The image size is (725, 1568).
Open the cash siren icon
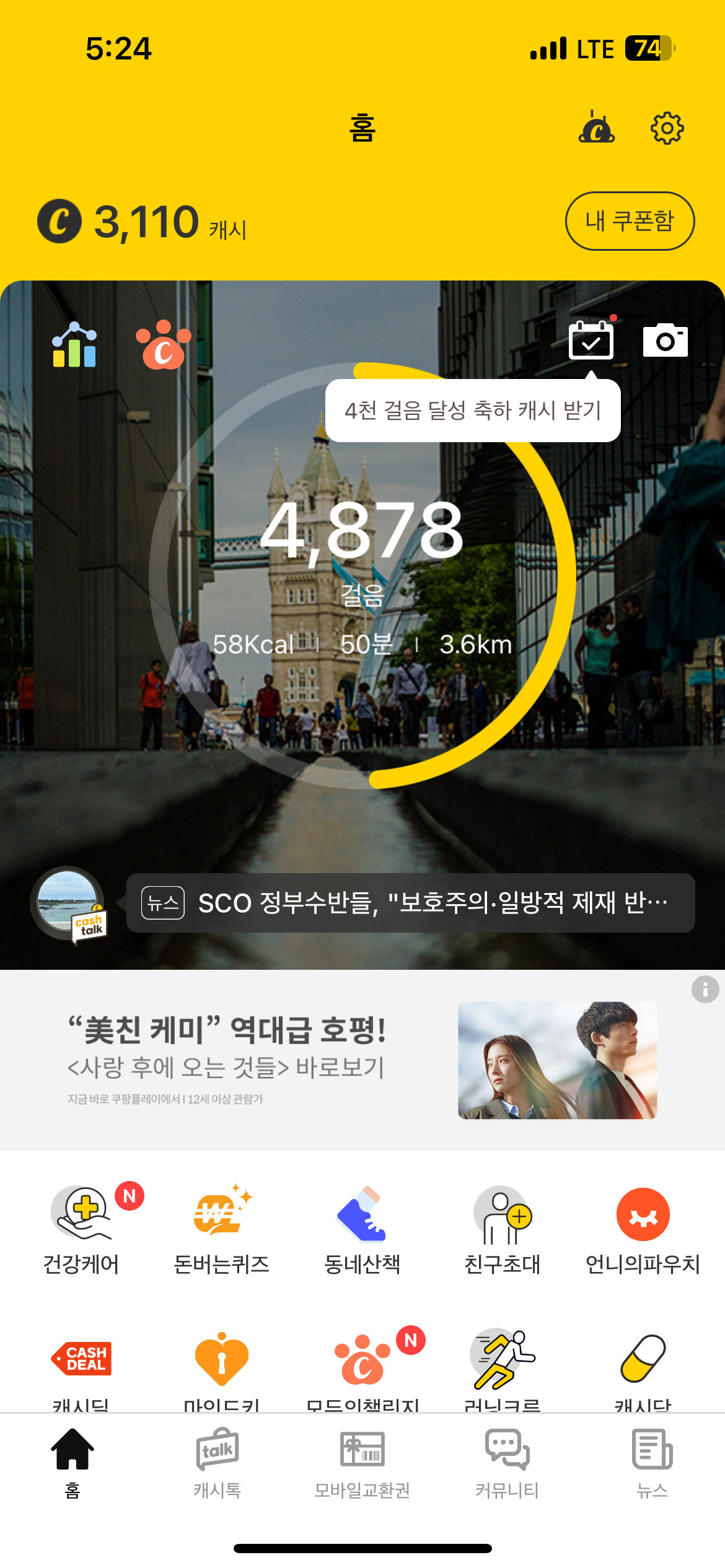click(x=596, y=128)
